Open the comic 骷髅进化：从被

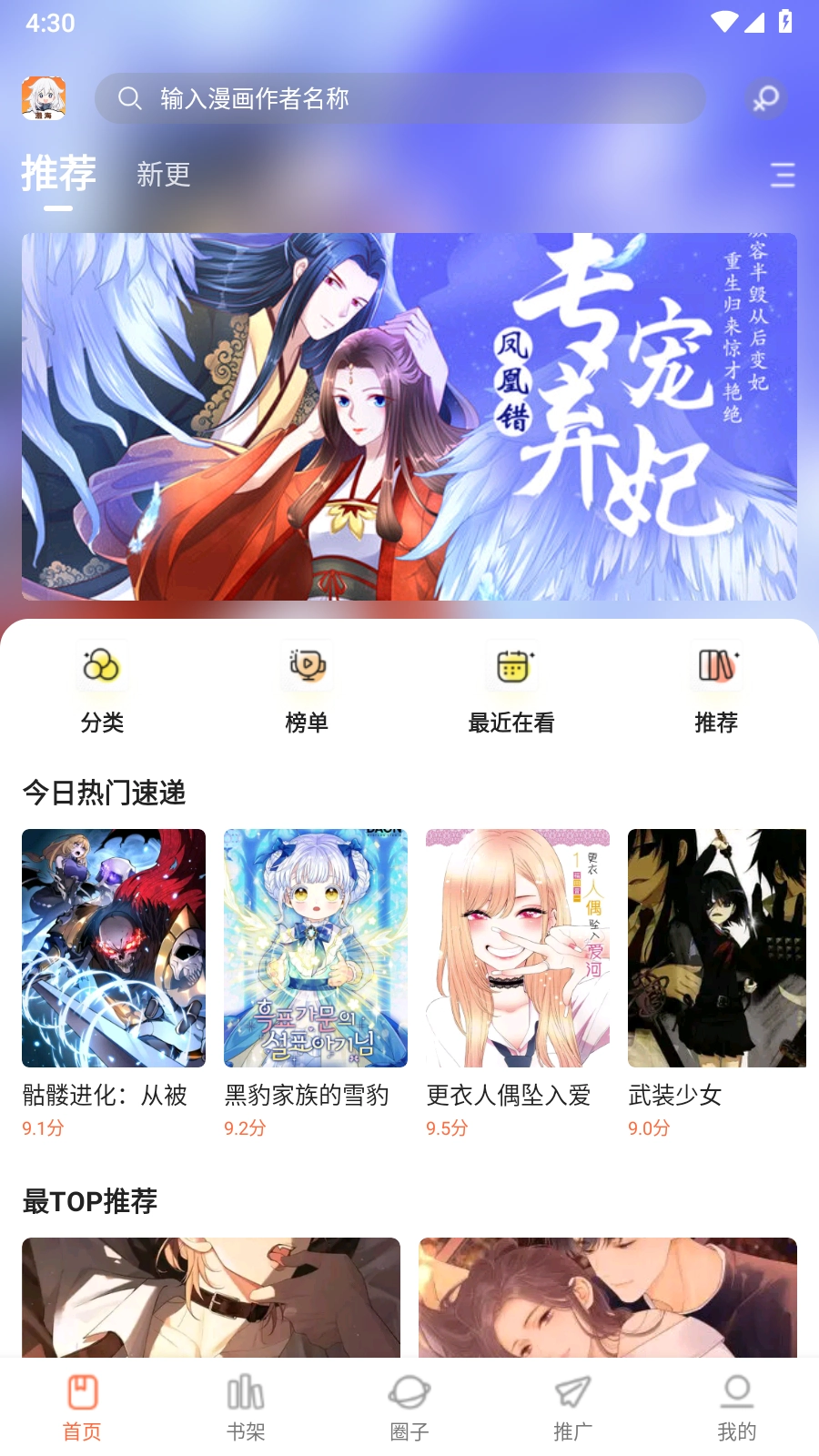pos(113,948)
